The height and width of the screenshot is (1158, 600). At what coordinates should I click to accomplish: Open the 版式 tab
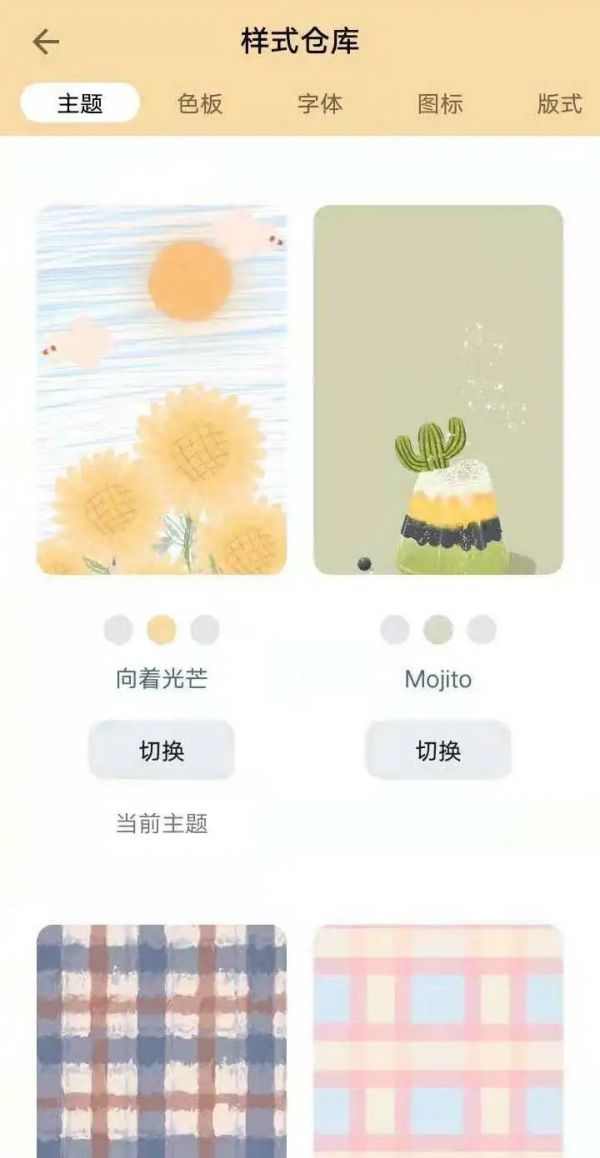[x=559, y=103]
